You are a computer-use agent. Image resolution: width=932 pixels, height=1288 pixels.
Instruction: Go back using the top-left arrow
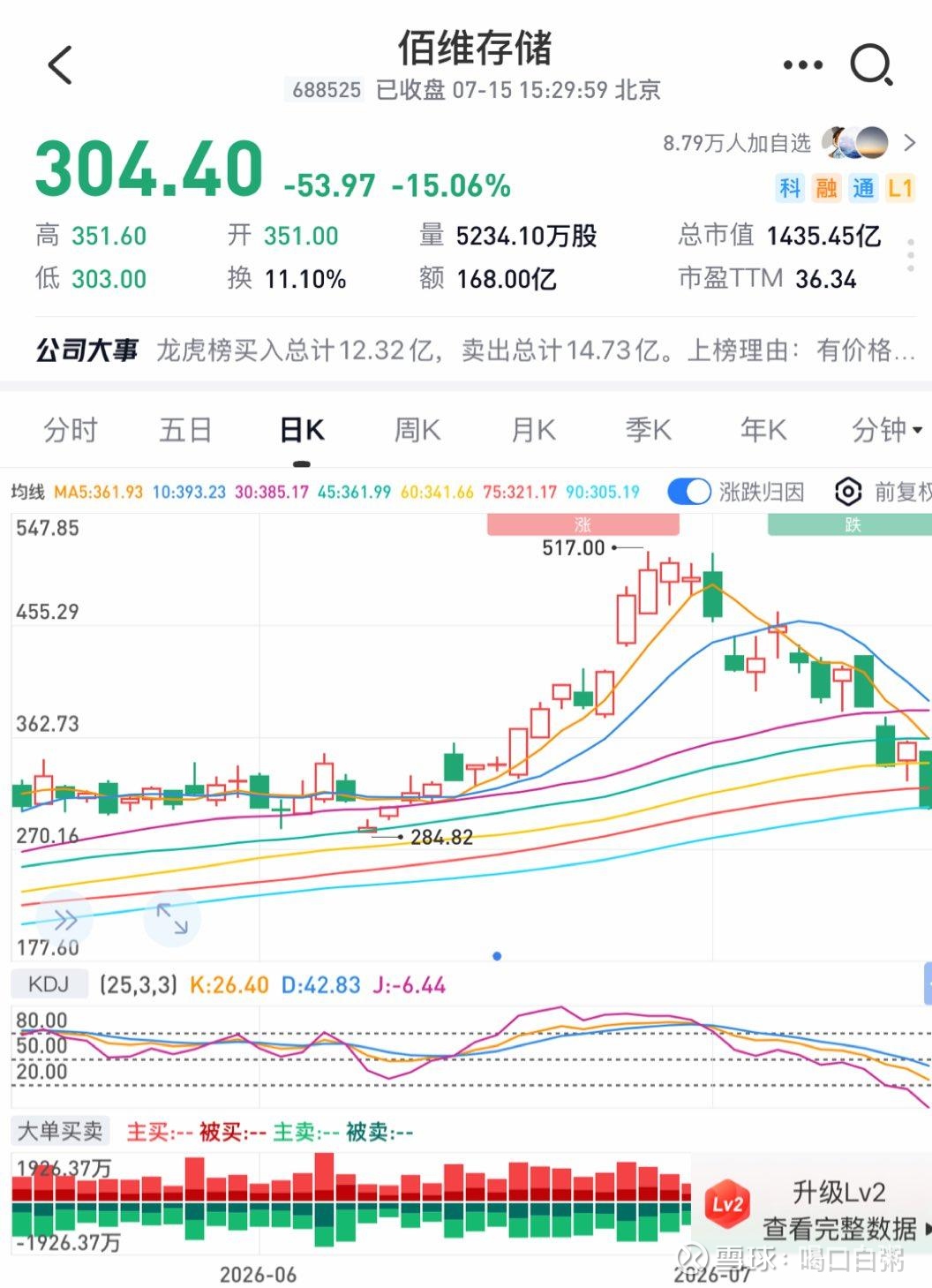coord(60,65)
